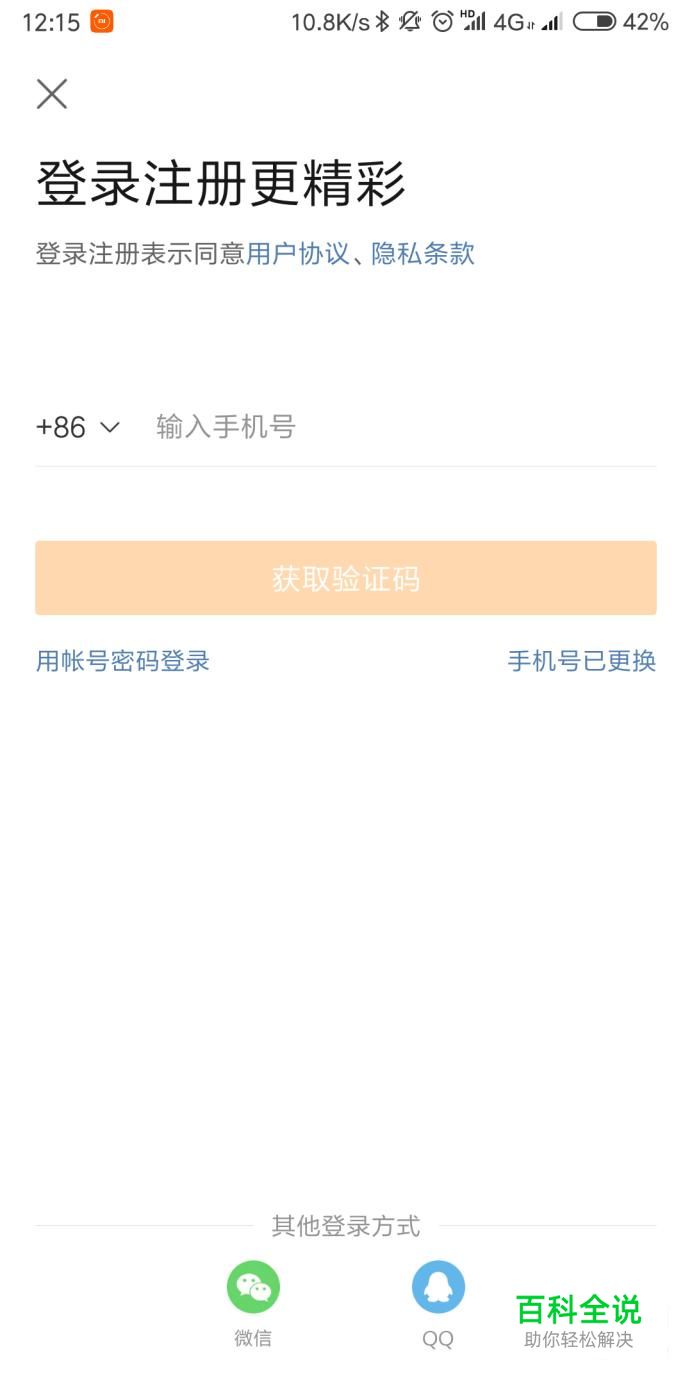Viewport: 692px width, 1384px height.
Task: Tap the 获取验证码 button
Action: 346,578
